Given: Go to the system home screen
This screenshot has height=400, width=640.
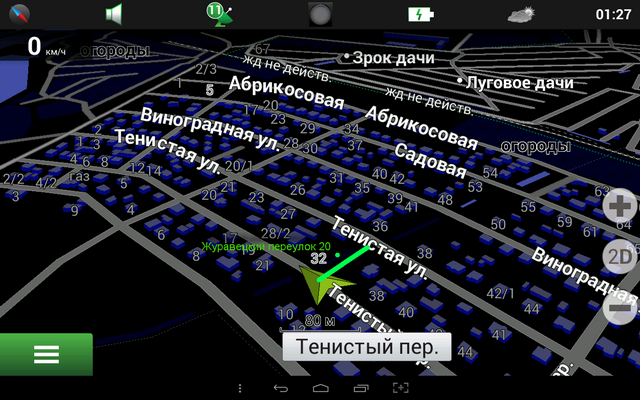Looking at the screenshot, I should coord(320,387).
